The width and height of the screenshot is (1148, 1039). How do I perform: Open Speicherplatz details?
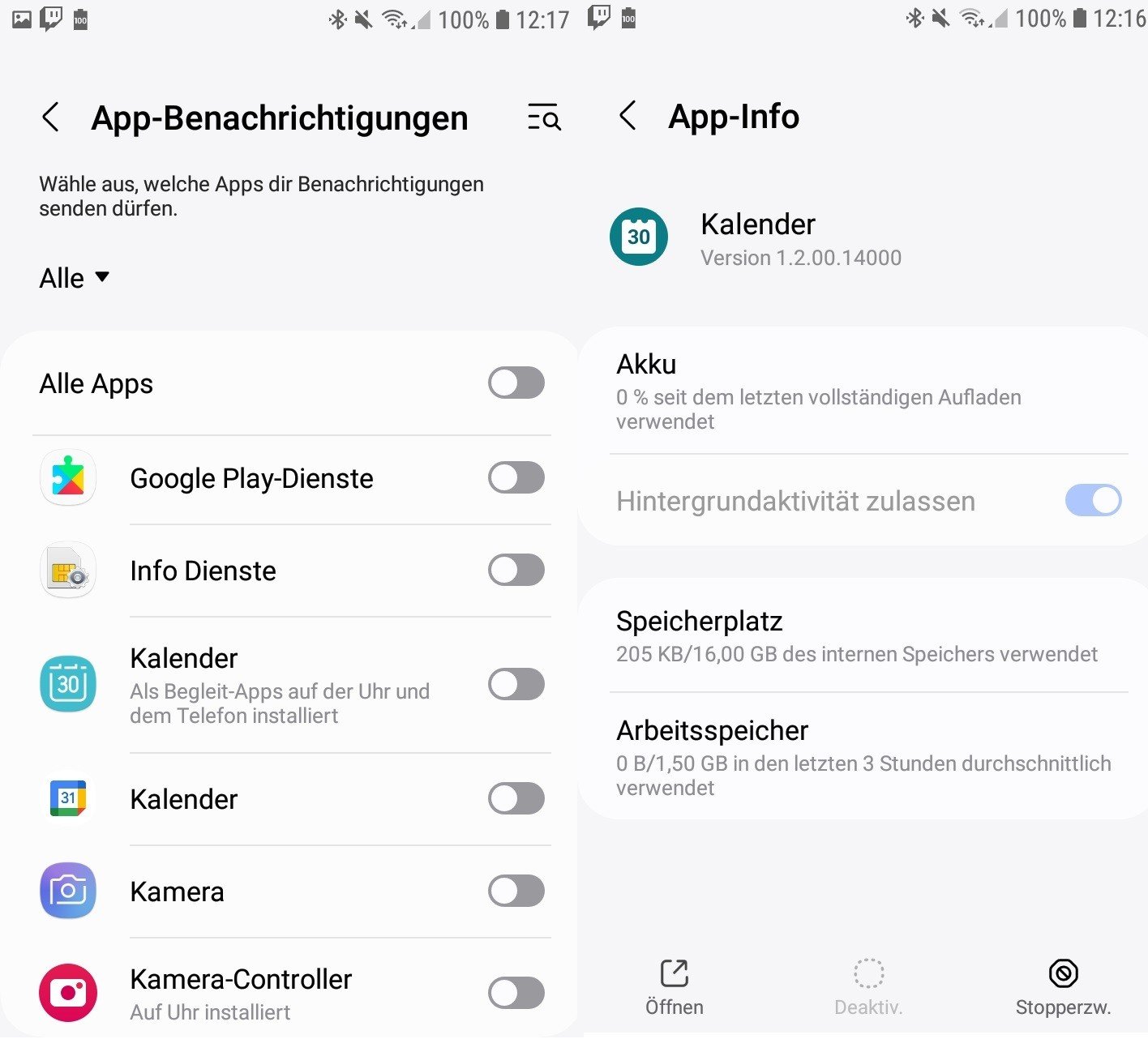[856, 637]
